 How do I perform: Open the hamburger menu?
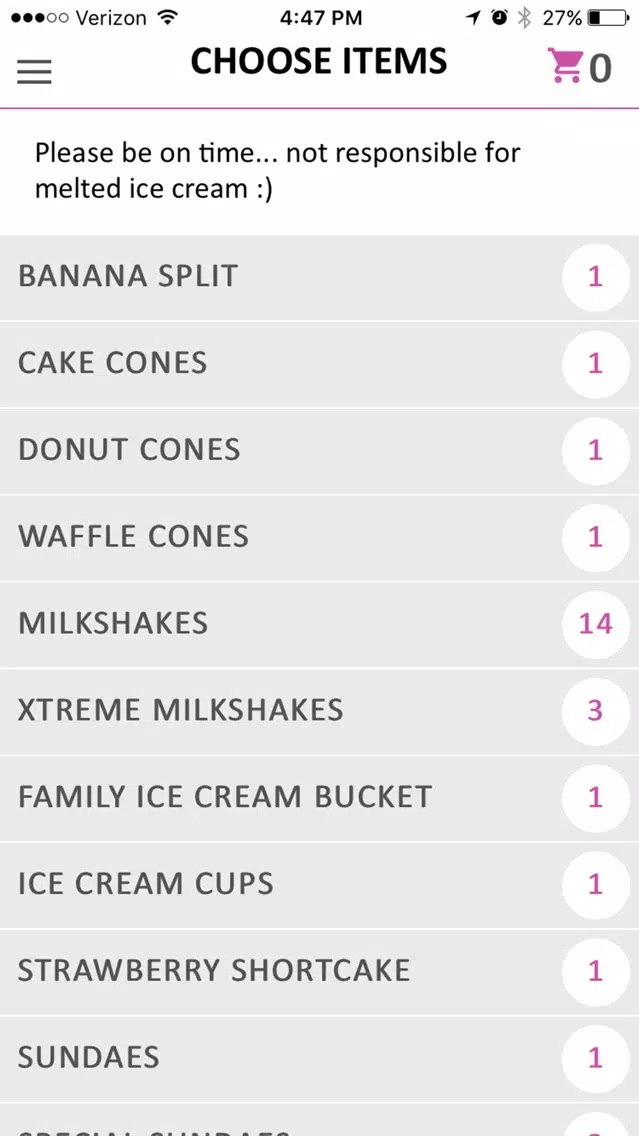click(34, 71)
